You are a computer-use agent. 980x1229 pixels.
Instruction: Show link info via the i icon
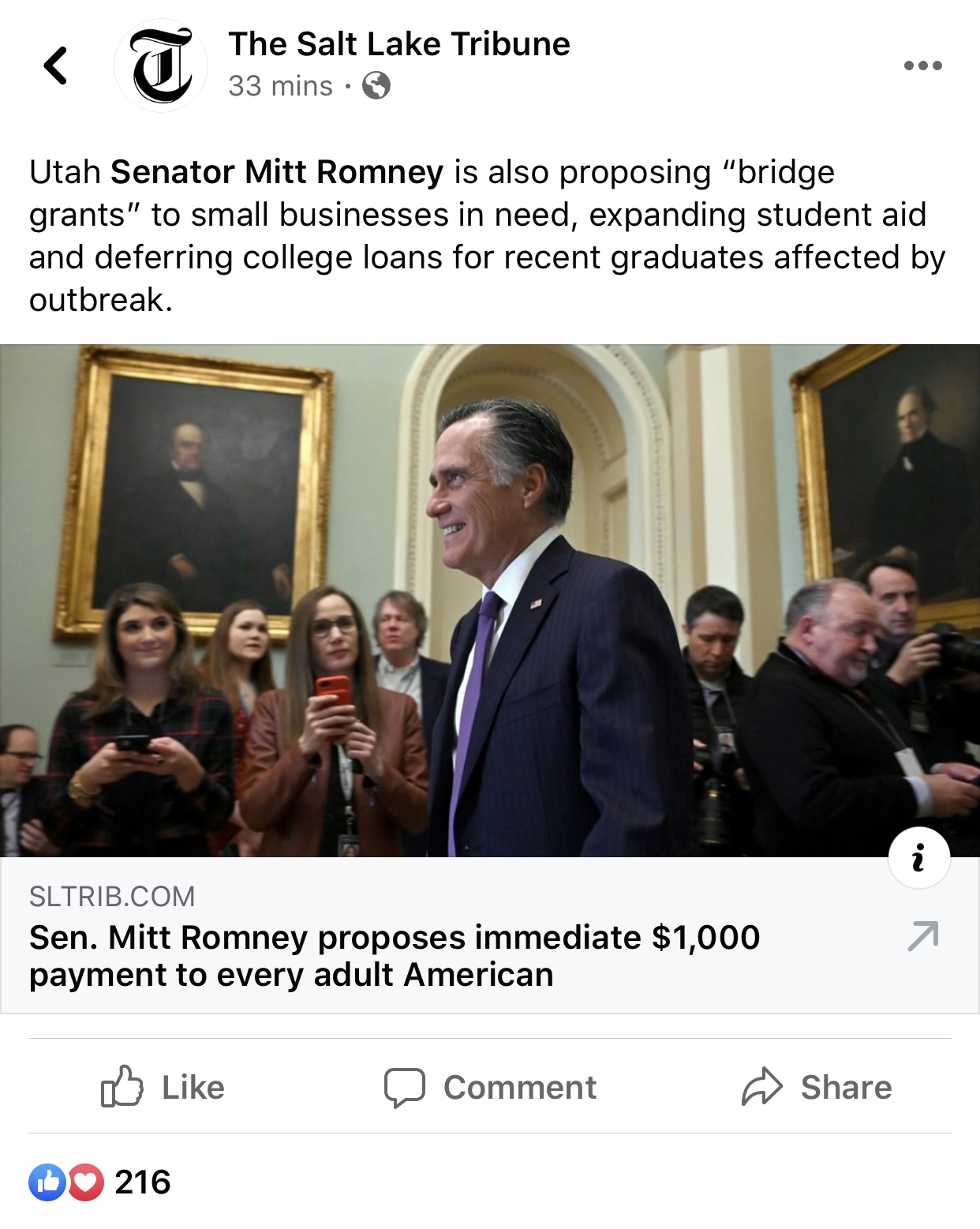pos(918,858)
